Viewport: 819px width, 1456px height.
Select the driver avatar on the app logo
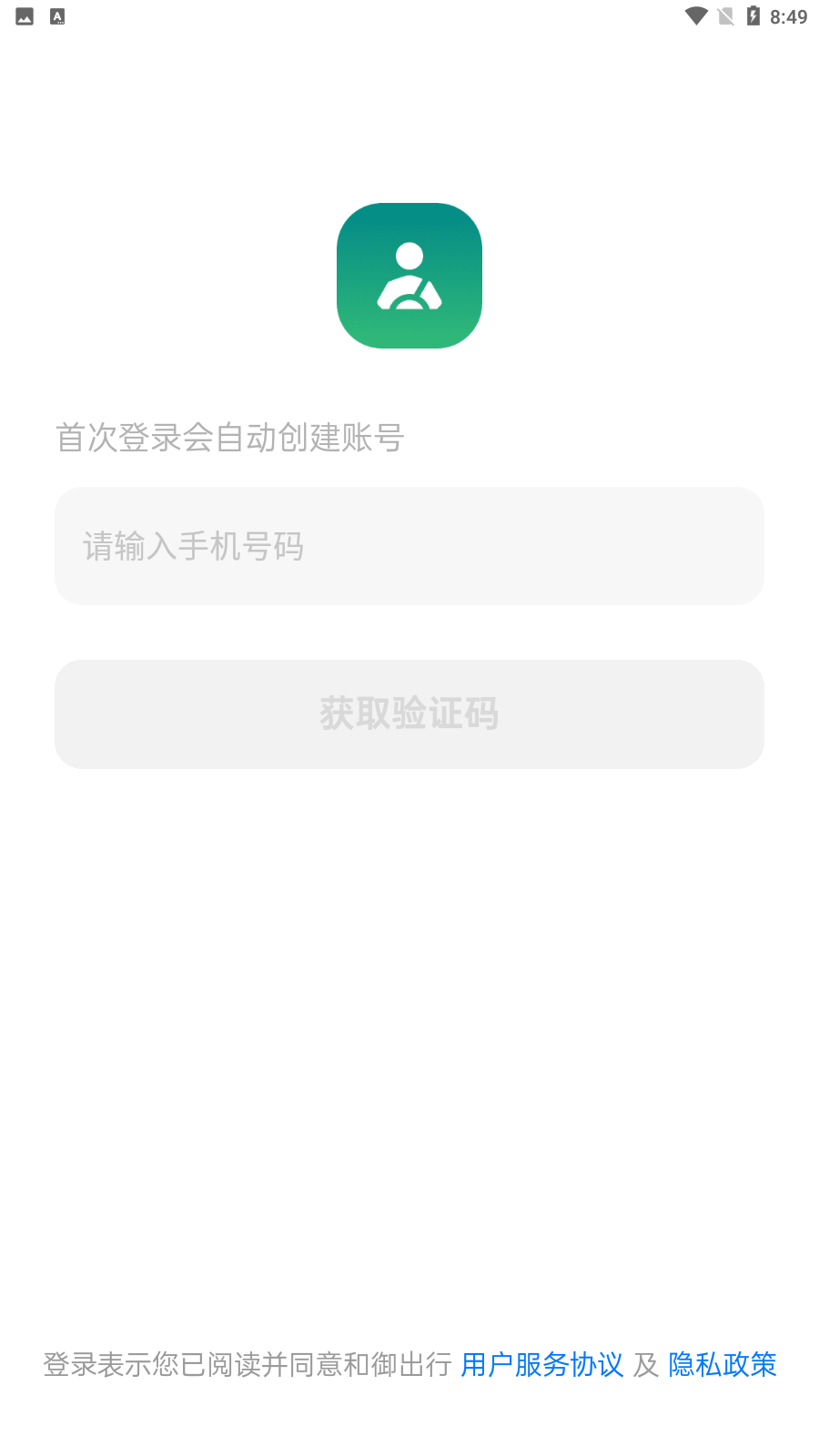[409, 275]
